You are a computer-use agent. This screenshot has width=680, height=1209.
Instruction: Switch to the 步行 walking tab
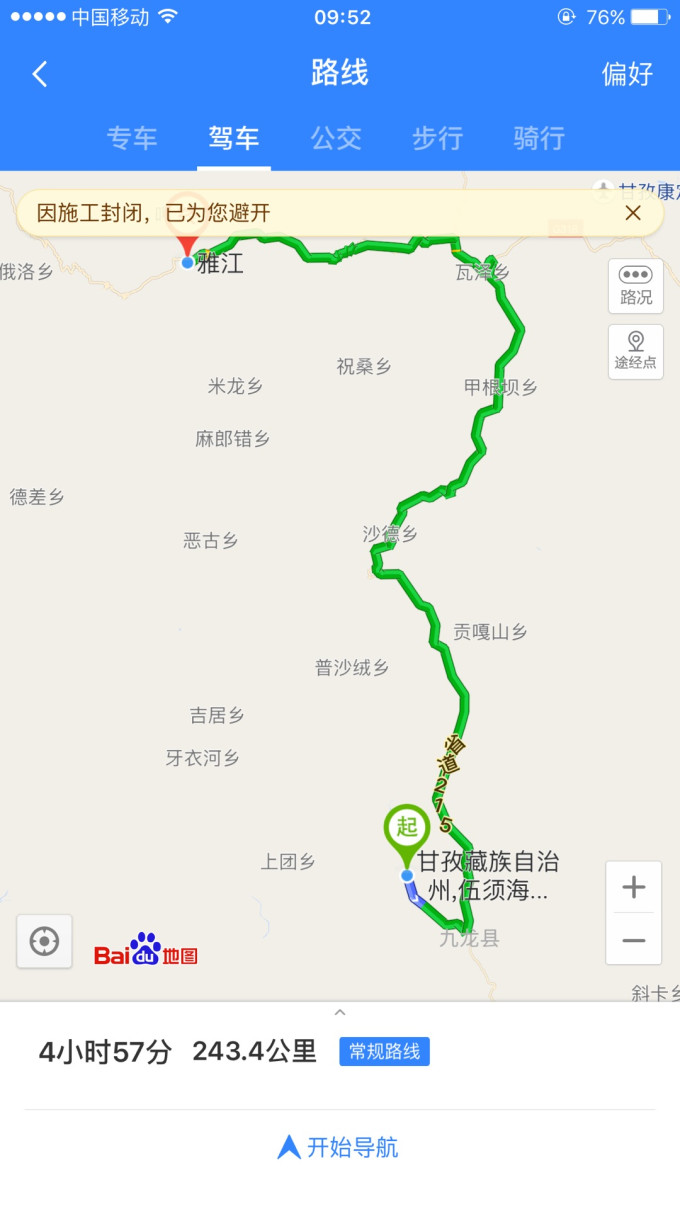pos(438,138)
